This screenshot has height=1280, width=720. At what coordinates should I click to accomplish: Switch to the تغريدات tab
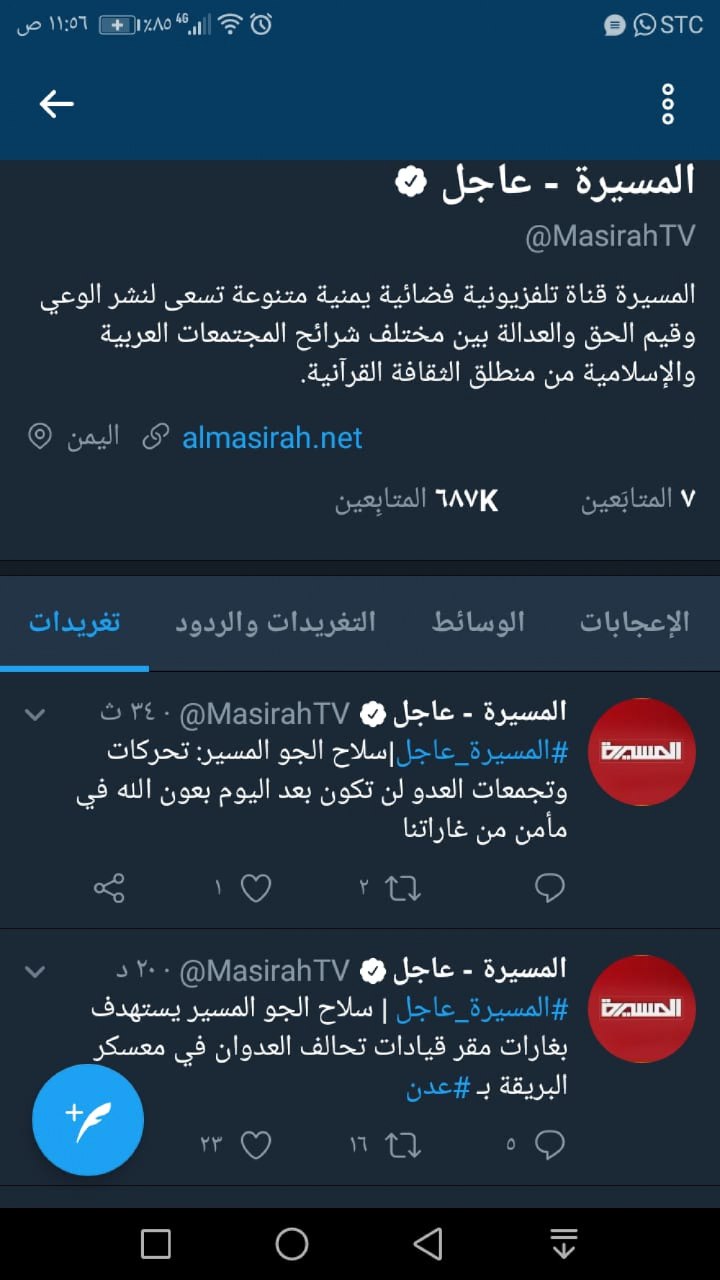[75, 622]
